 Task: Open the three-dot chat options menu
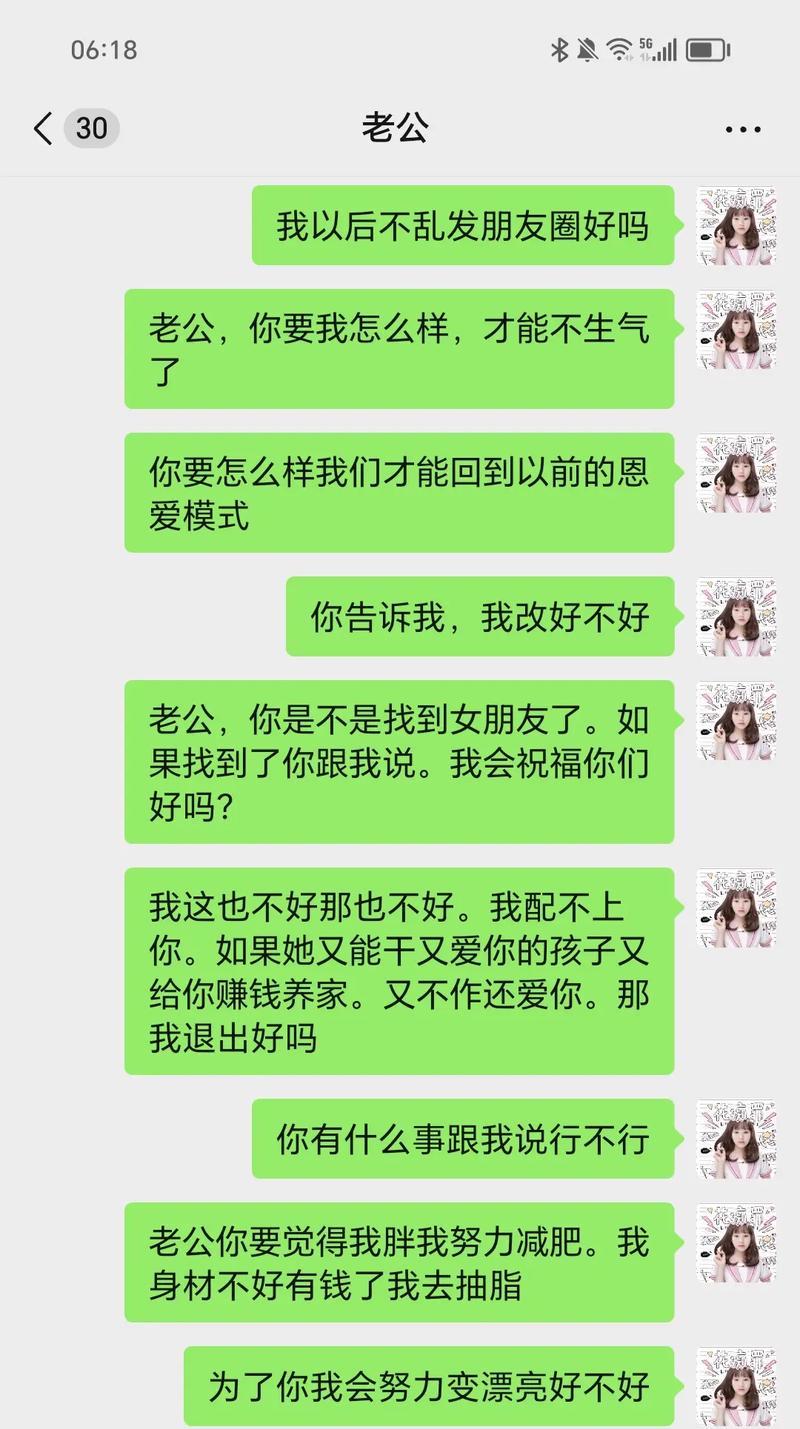(x=742, y=130)
